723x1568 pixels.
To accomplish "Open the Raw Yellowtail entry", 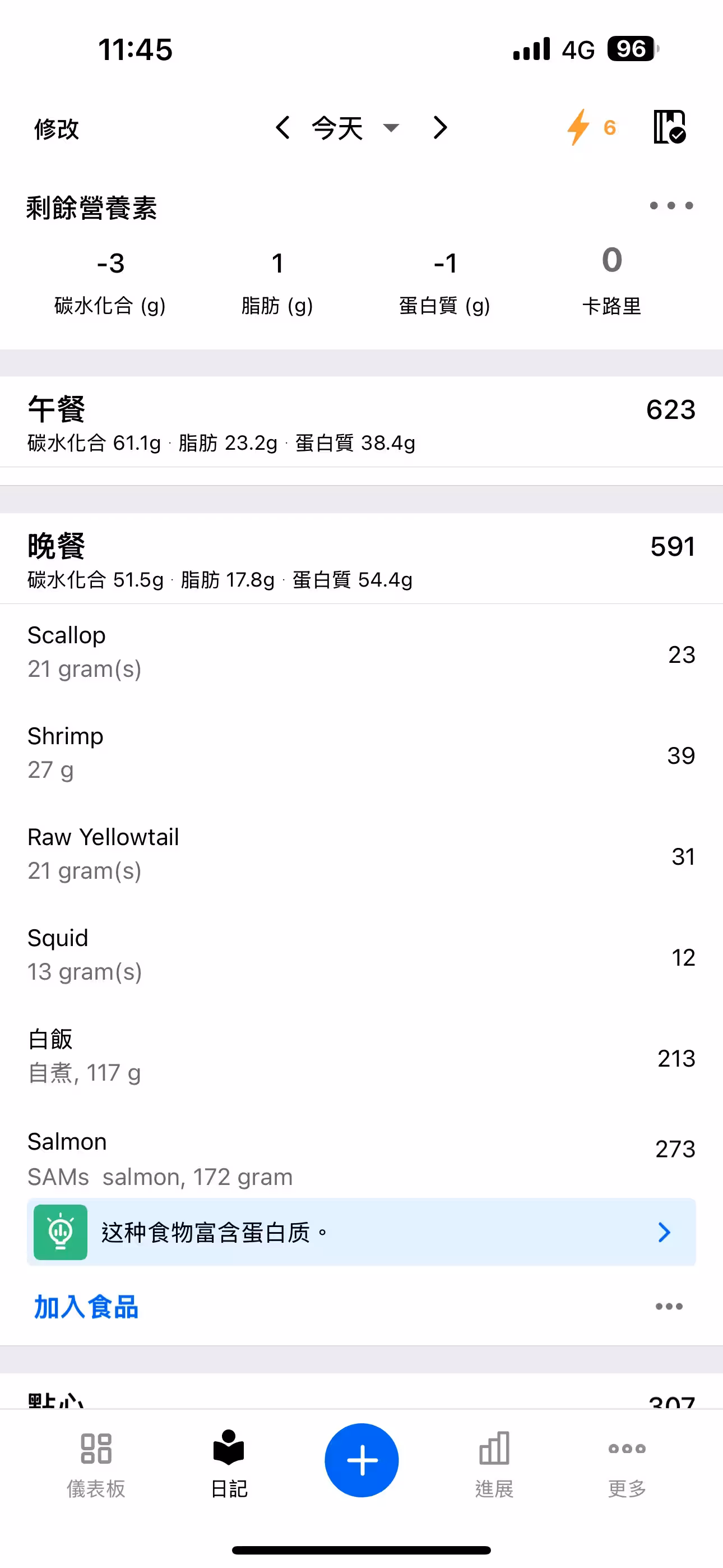I will pos(361,854).
